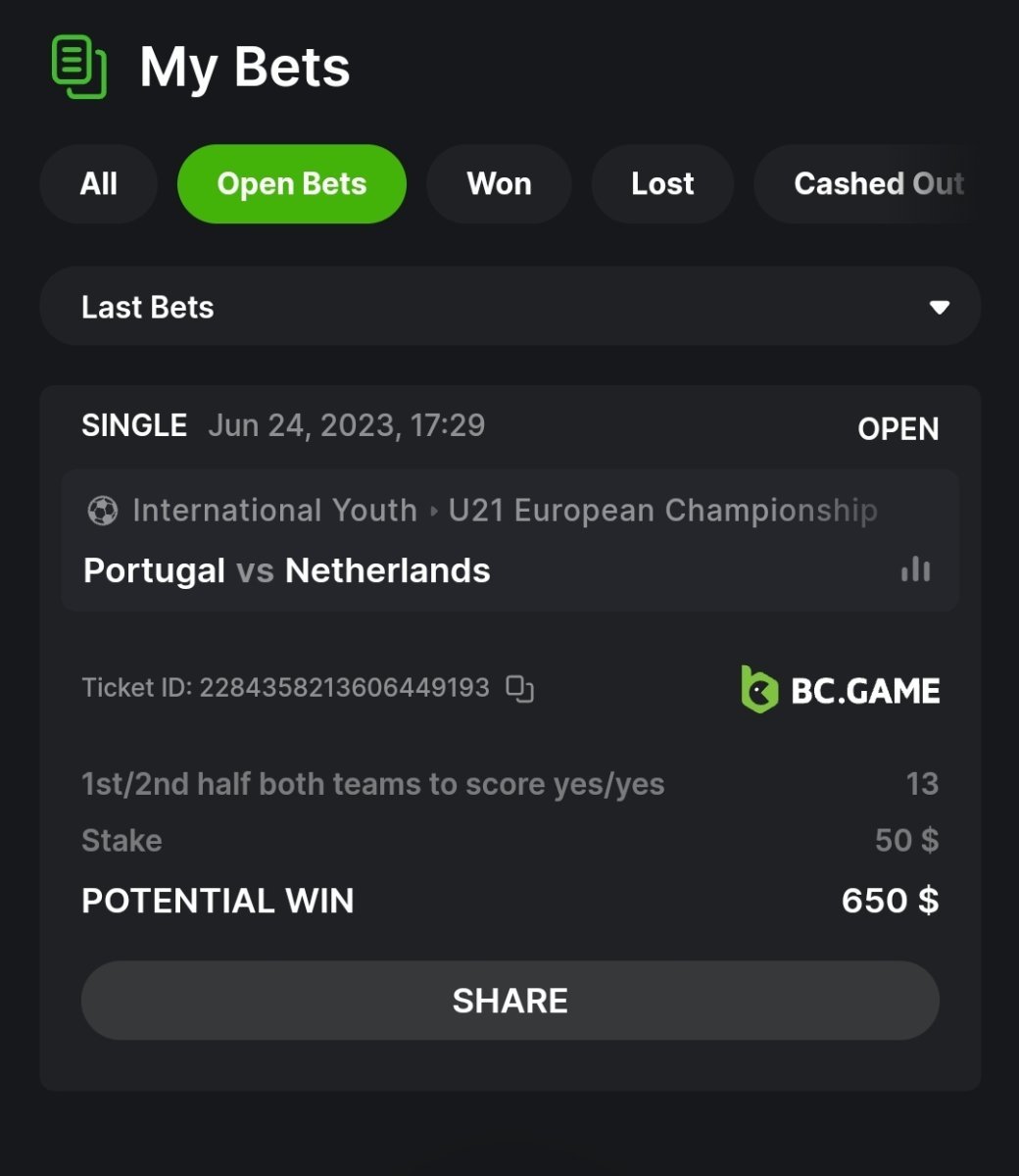The height and width of the screenshot is (1176, 1019).
Task: Share this bet slip
Action: point(509,1001)
